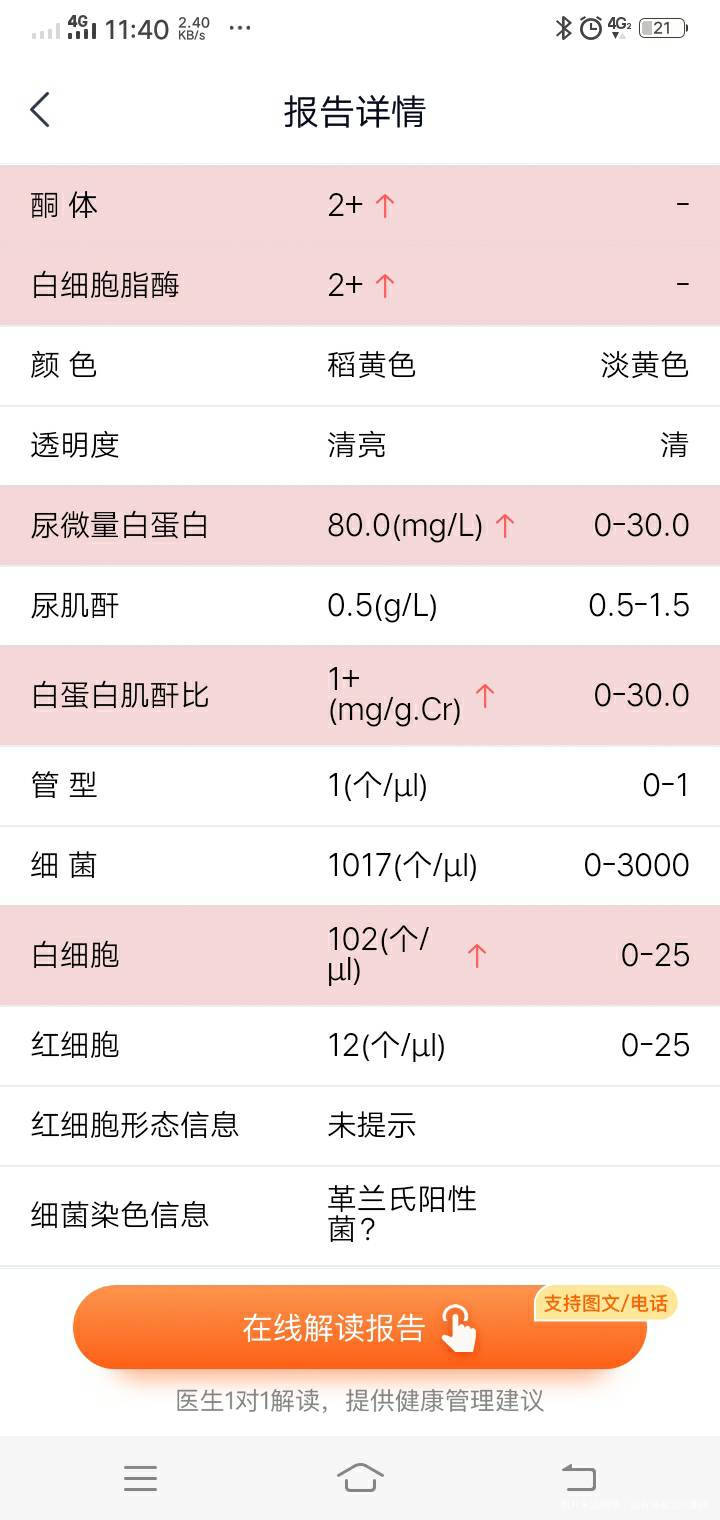The image size is (720, 1520).
Task: Open the 报告详情 title header
Action: 356,113
